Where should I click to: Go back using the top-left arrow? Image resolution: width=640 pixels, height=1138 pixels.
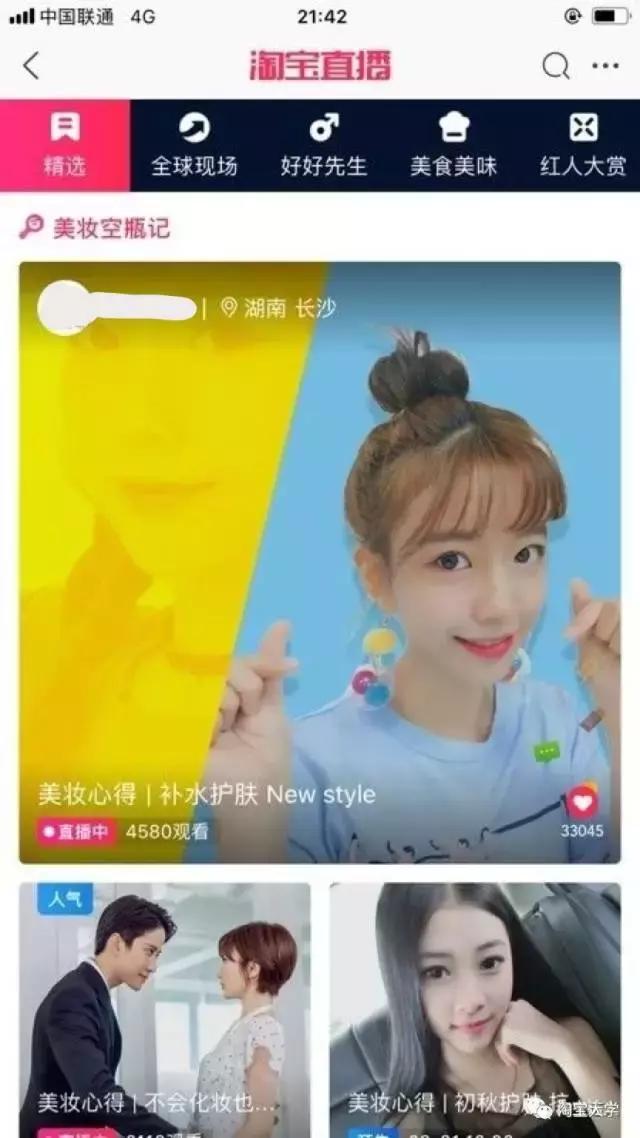[31, 66]
